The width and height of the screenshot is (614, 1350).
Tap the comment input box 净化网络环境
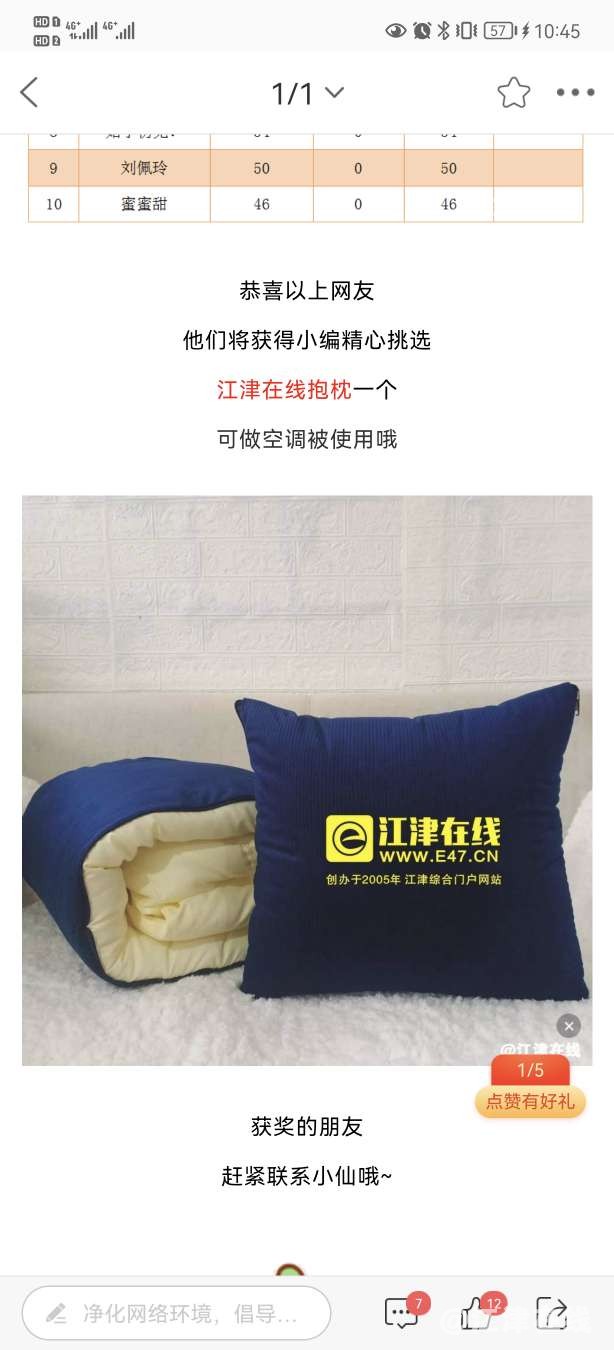(x=177, y=1313)
